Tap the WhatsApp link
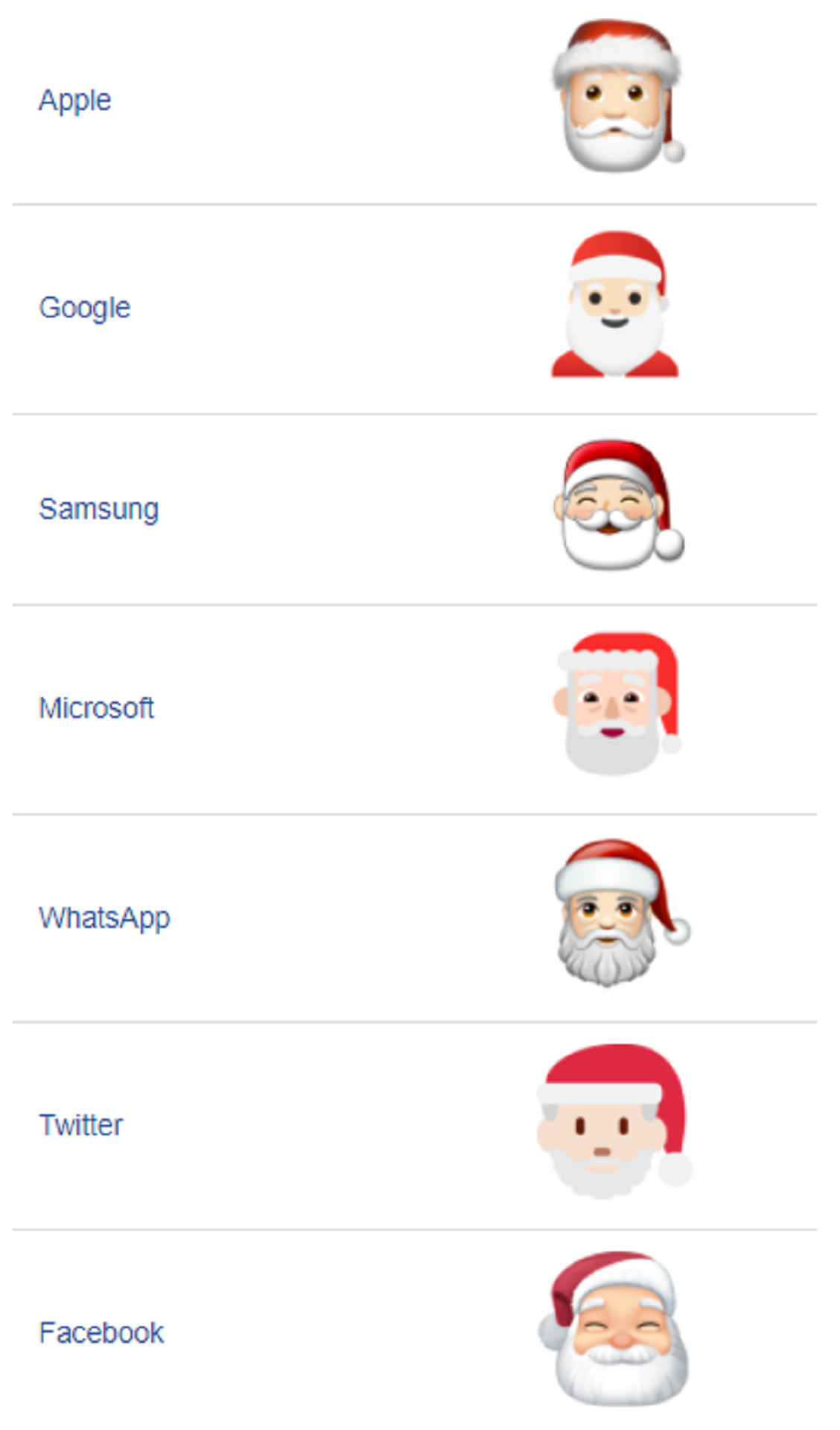840x1430 pixels. tap(104, 918)
